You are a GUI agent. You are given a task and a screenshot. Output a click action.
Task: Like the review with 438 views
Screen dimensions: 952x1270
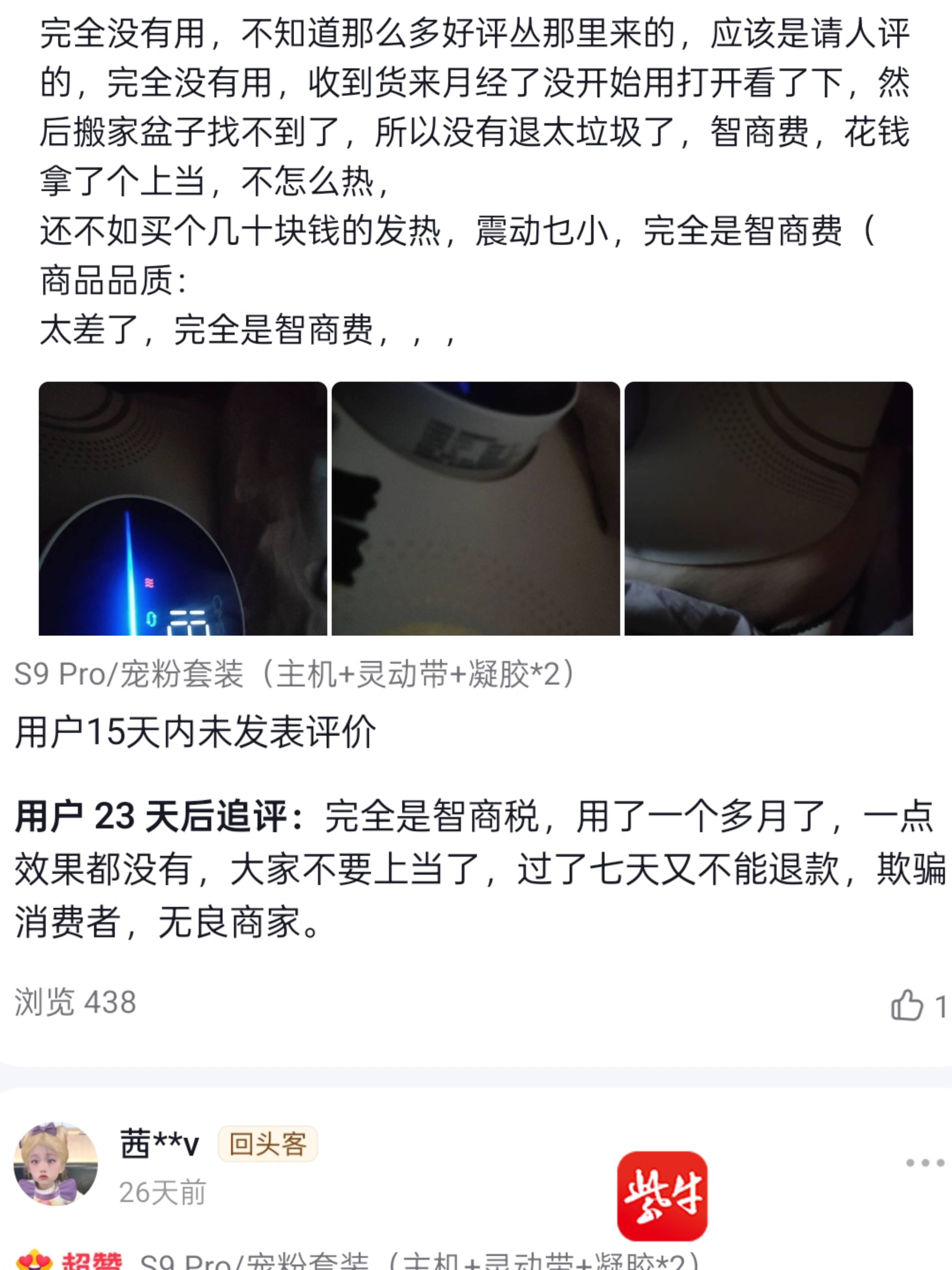coord(907,1005)
